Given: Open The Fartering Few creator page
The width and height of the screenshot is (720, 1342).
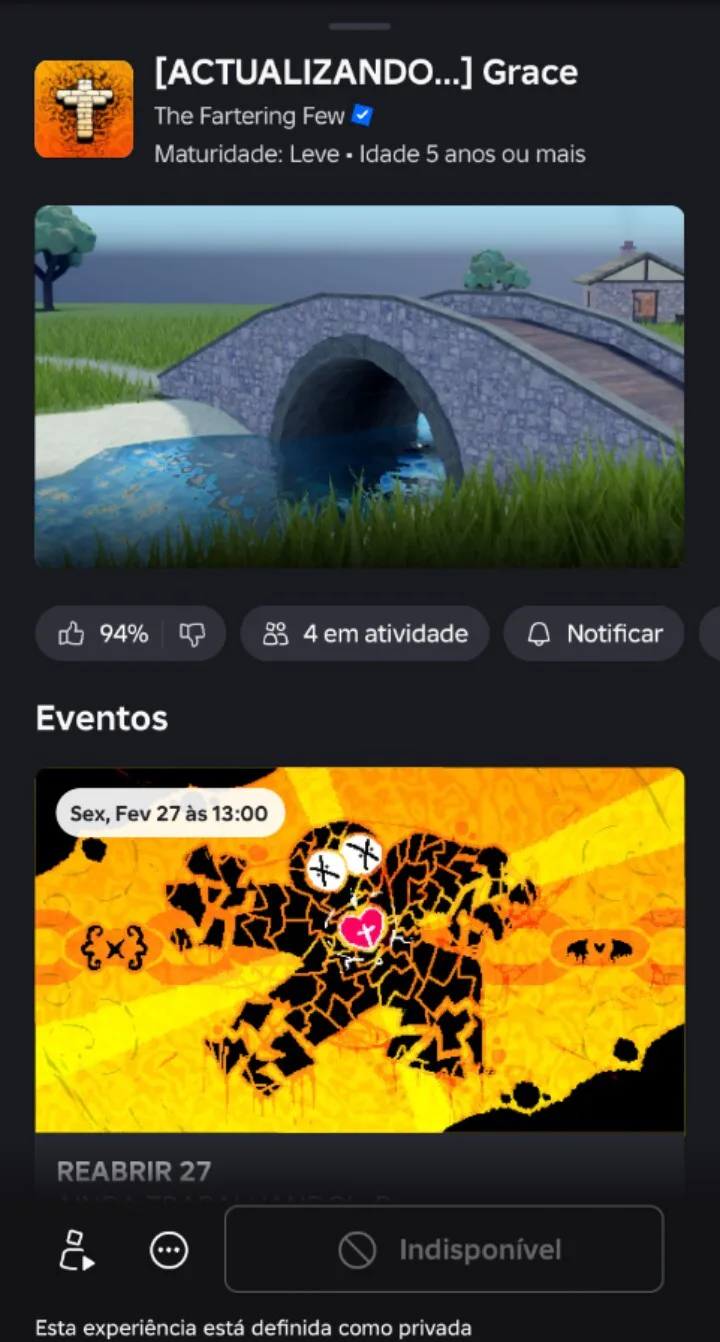Looking at the screenshot, I should tap(251, 116).
